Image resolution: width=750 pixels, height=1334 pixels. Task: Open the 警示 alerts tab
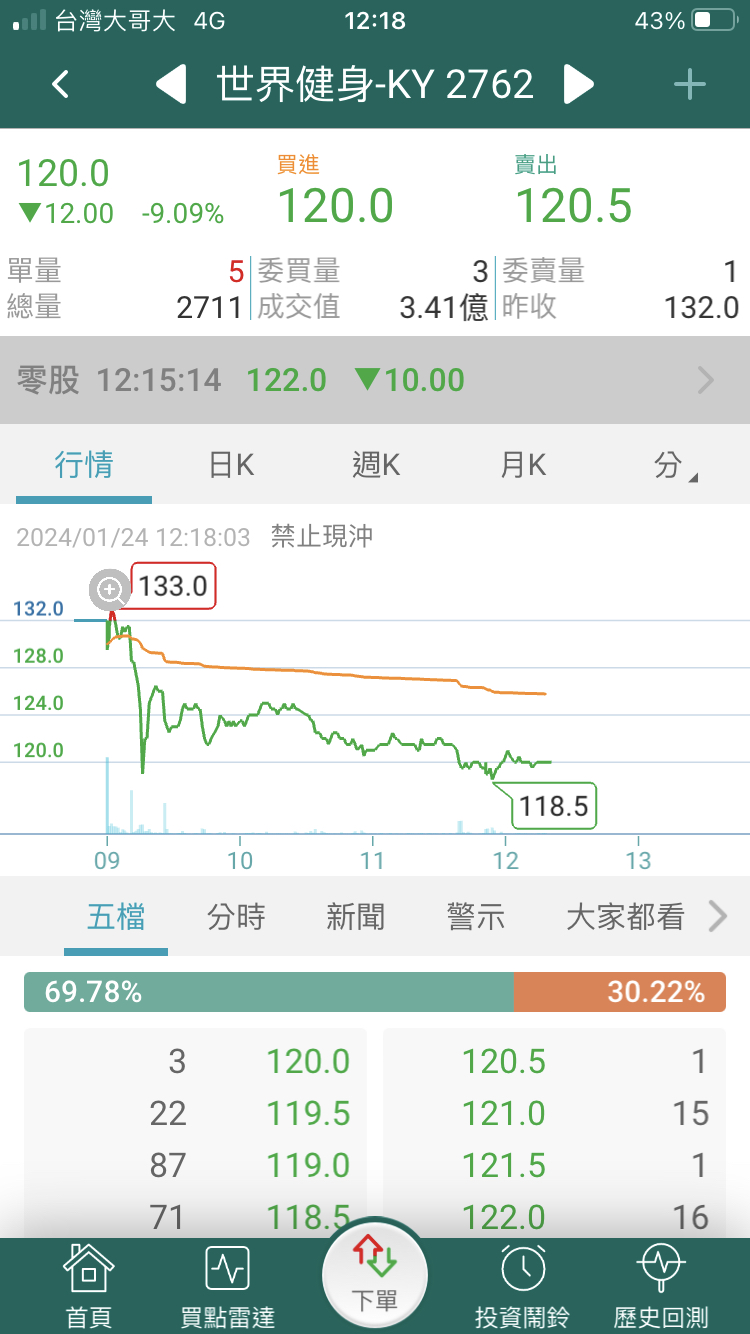coord(476,916)
